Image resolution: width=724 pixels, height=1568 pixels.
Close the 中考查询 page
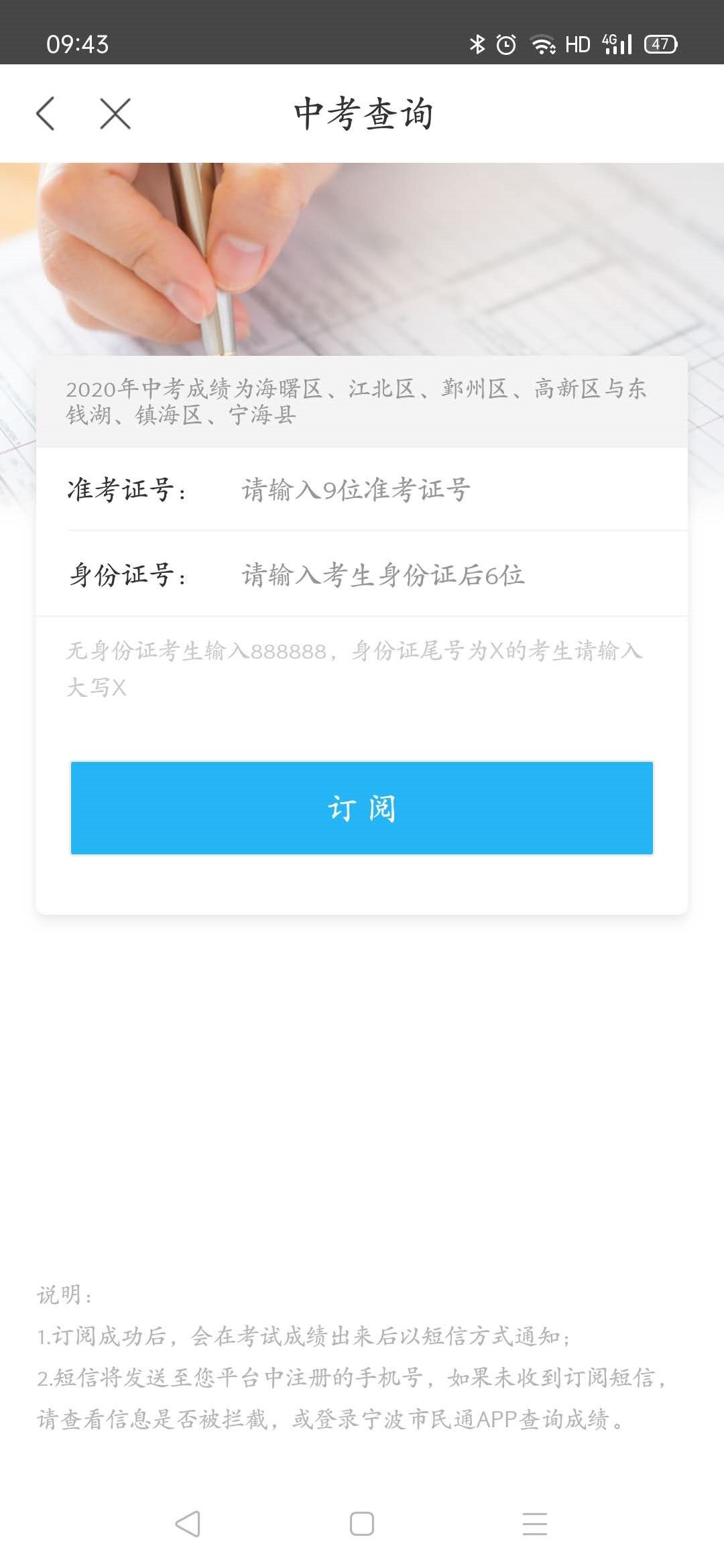click(115, 113)
